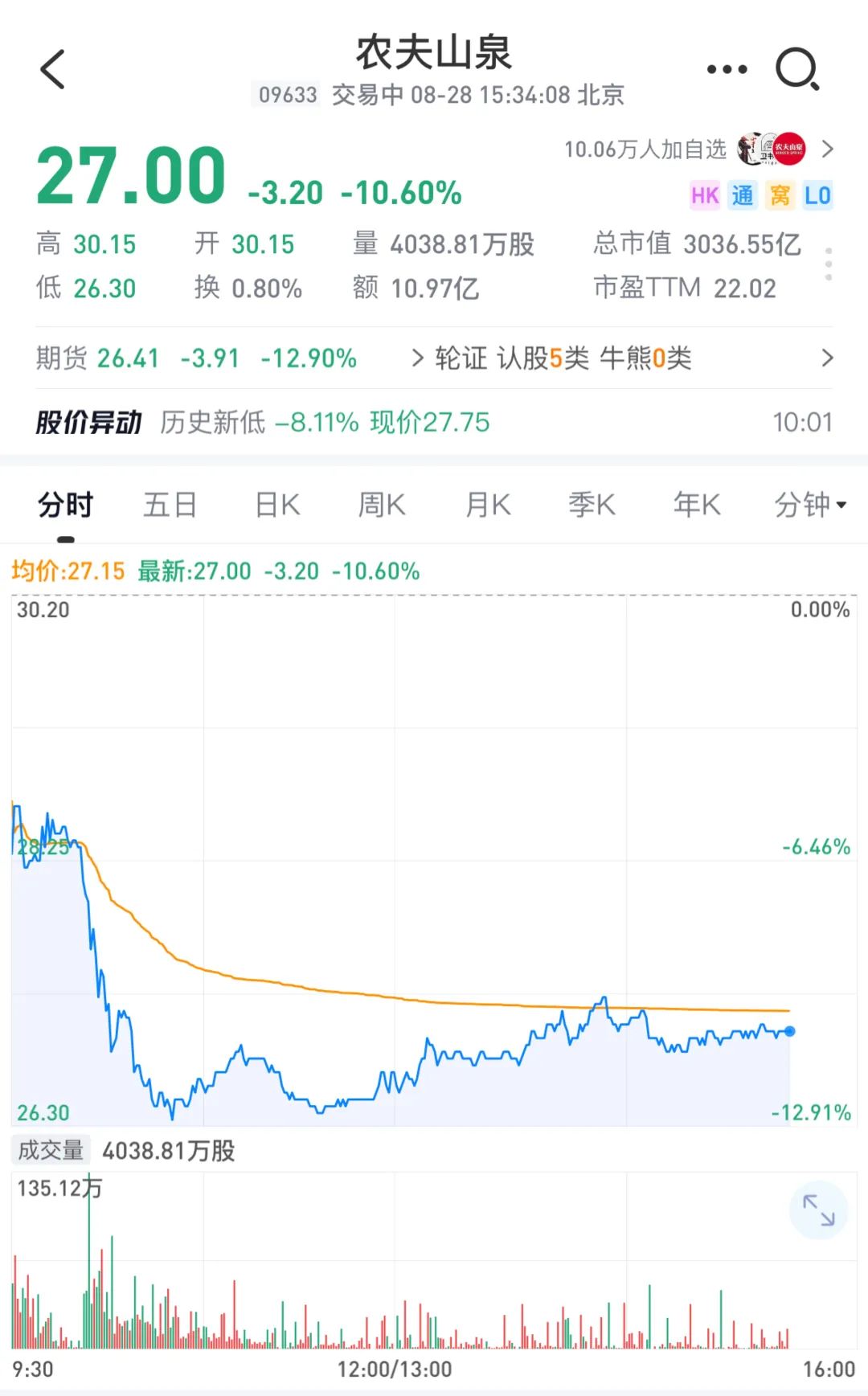Switch to the 季K chart tab
868x1396 pixels.
(x=592, y=505)
